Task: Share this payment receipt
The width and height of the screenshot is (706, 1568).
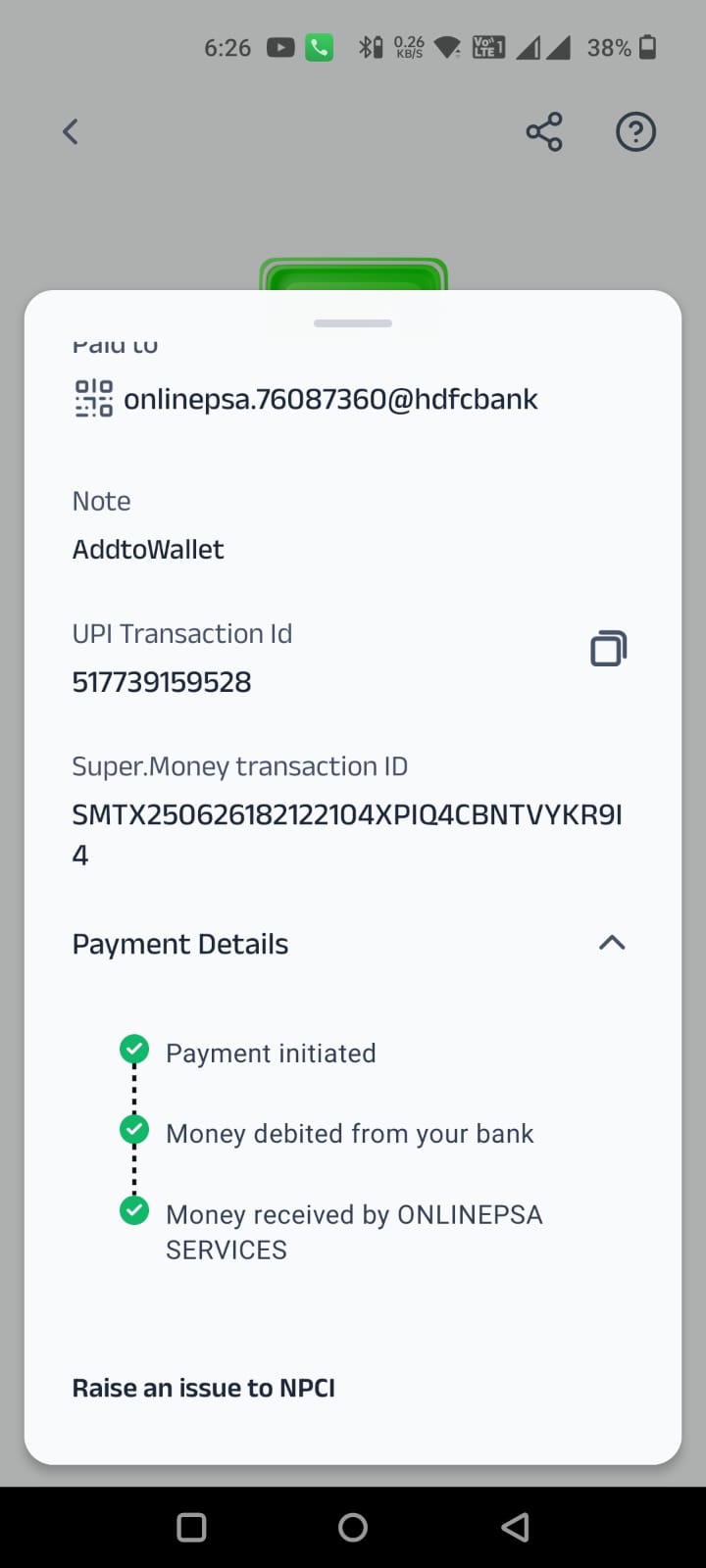Action: pos(544,132)
